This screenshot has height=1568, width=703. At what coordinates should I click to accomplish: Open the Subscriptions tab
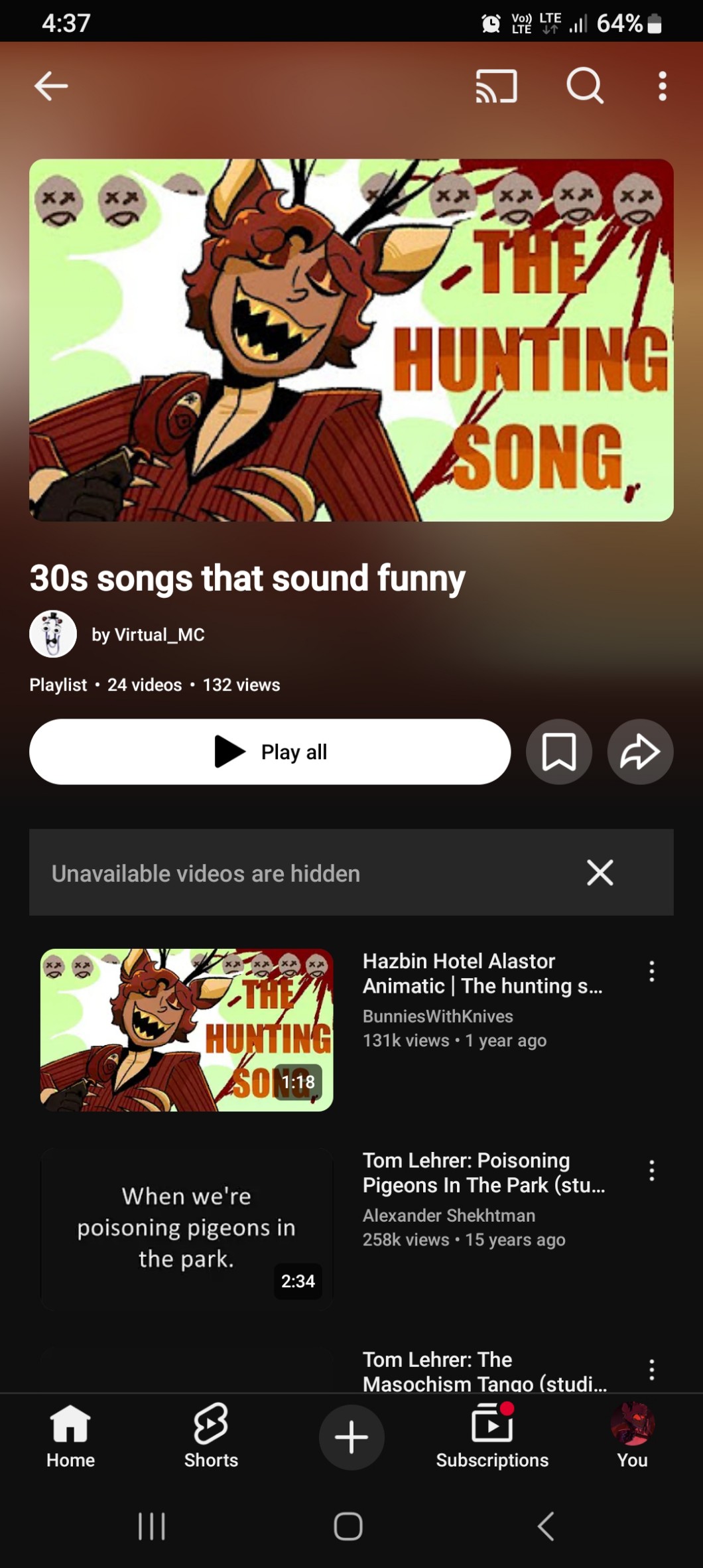[492, 1437]
